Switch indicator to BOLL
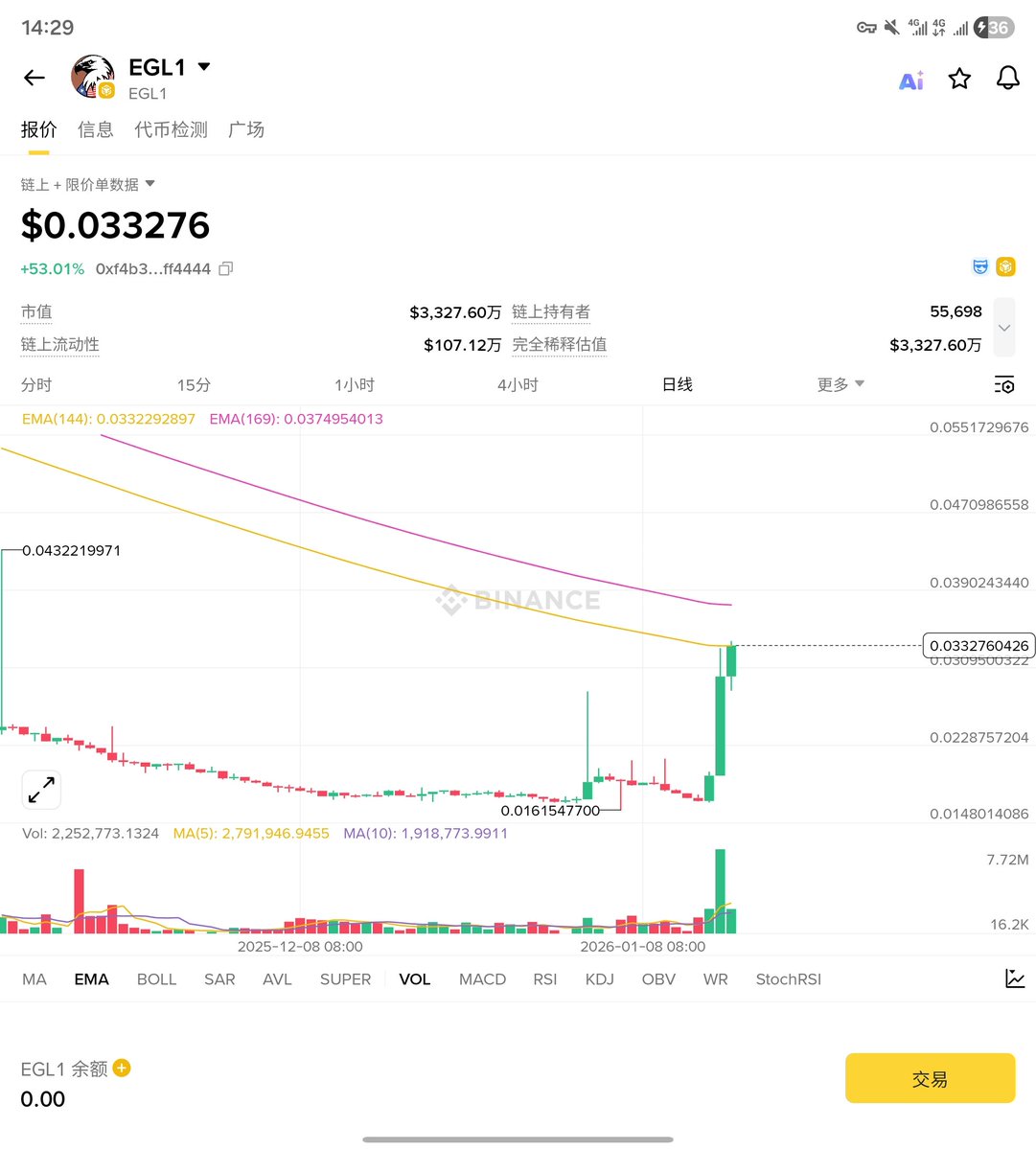The height and width of the screenshot is (1150, 1036). tap(156, 979)
